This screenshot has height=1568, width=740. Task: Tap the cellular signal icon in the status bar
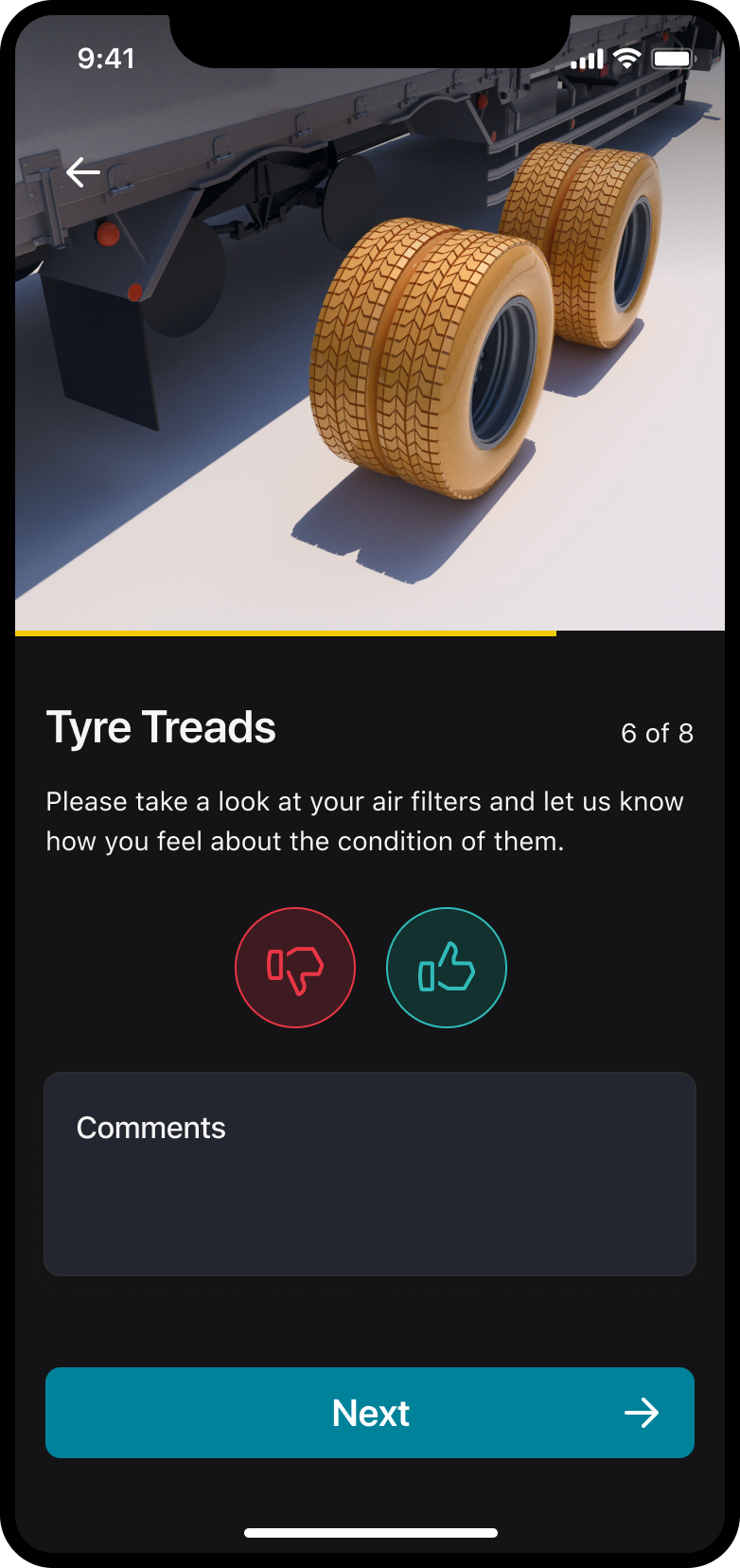(587, 59)
